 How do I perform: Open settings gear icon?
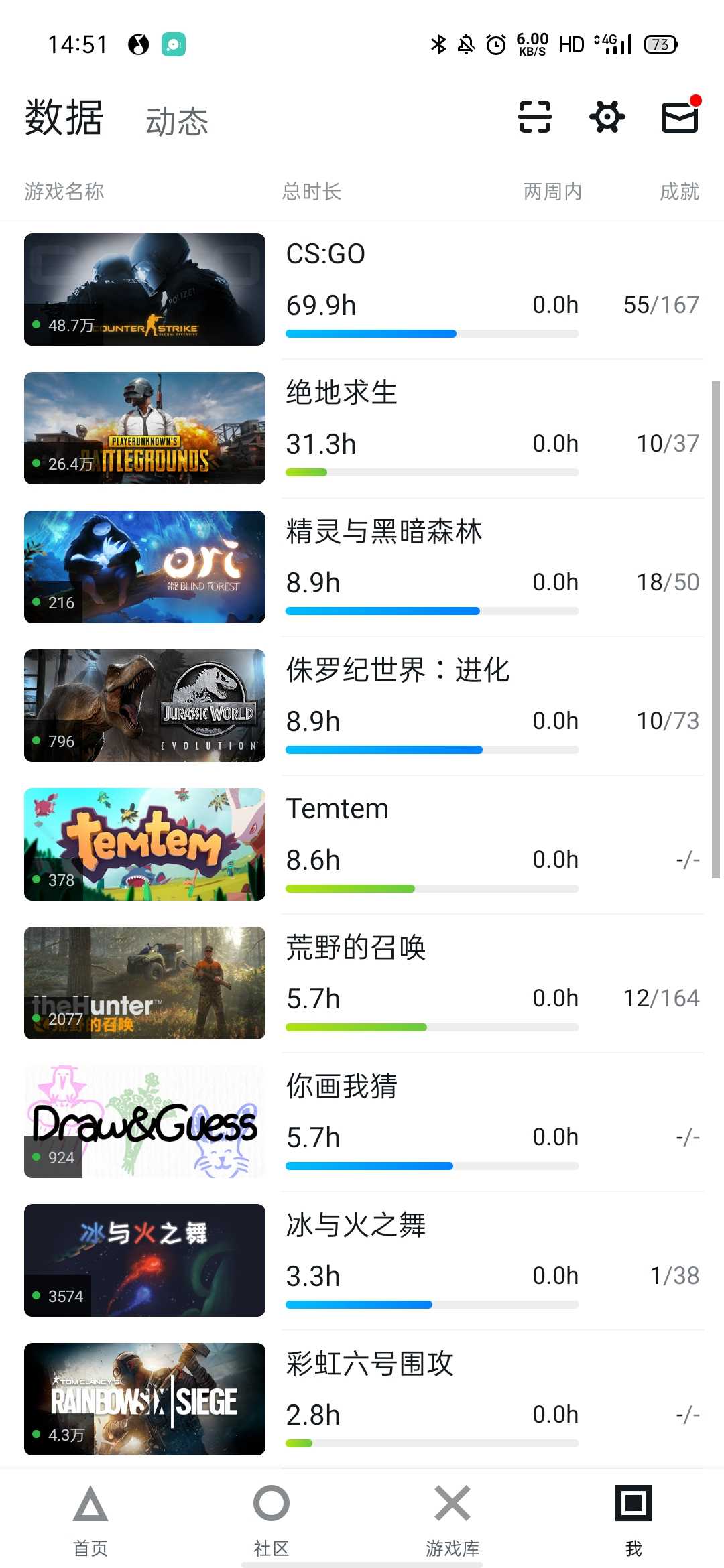607,117
